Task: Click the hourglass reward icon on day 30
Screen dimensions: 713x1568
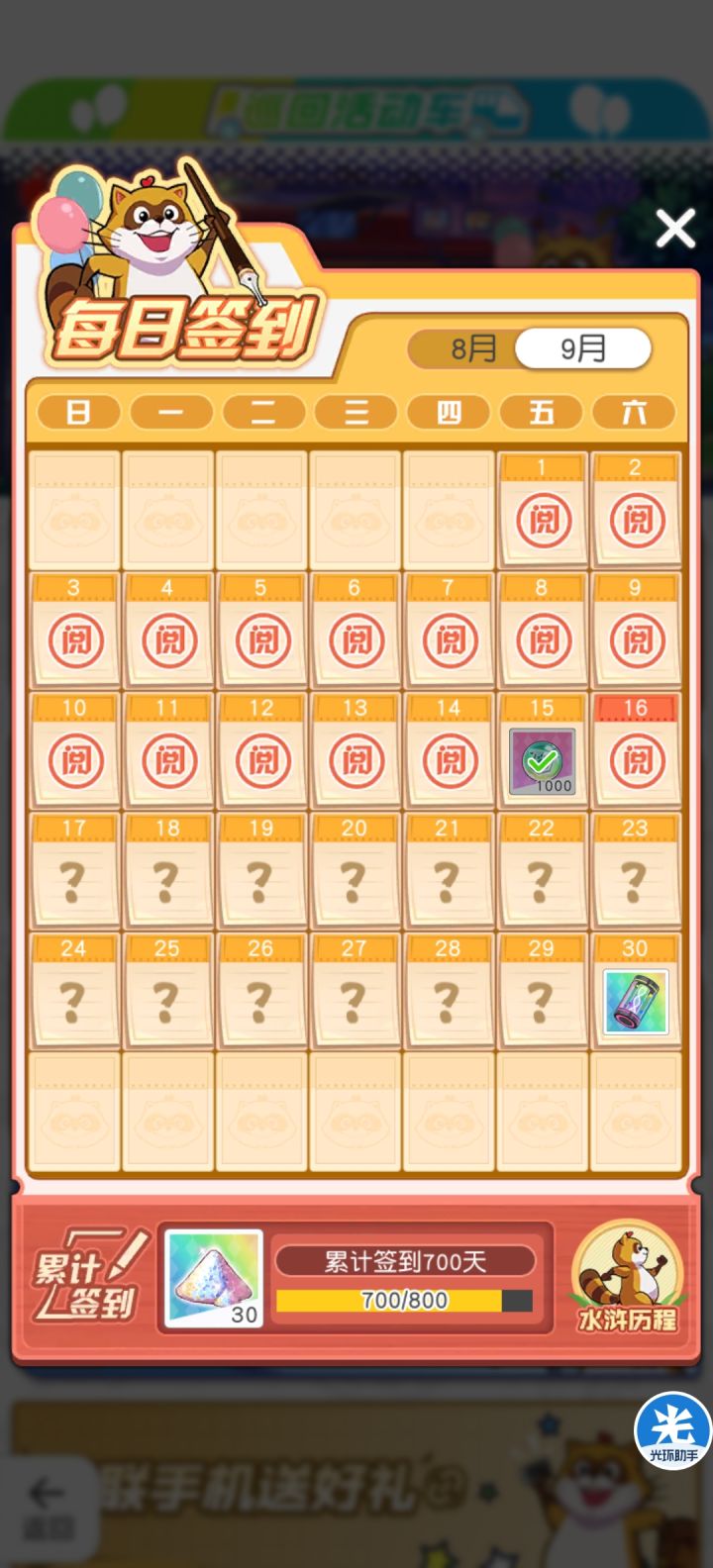Action: [x=635, y=1000]
